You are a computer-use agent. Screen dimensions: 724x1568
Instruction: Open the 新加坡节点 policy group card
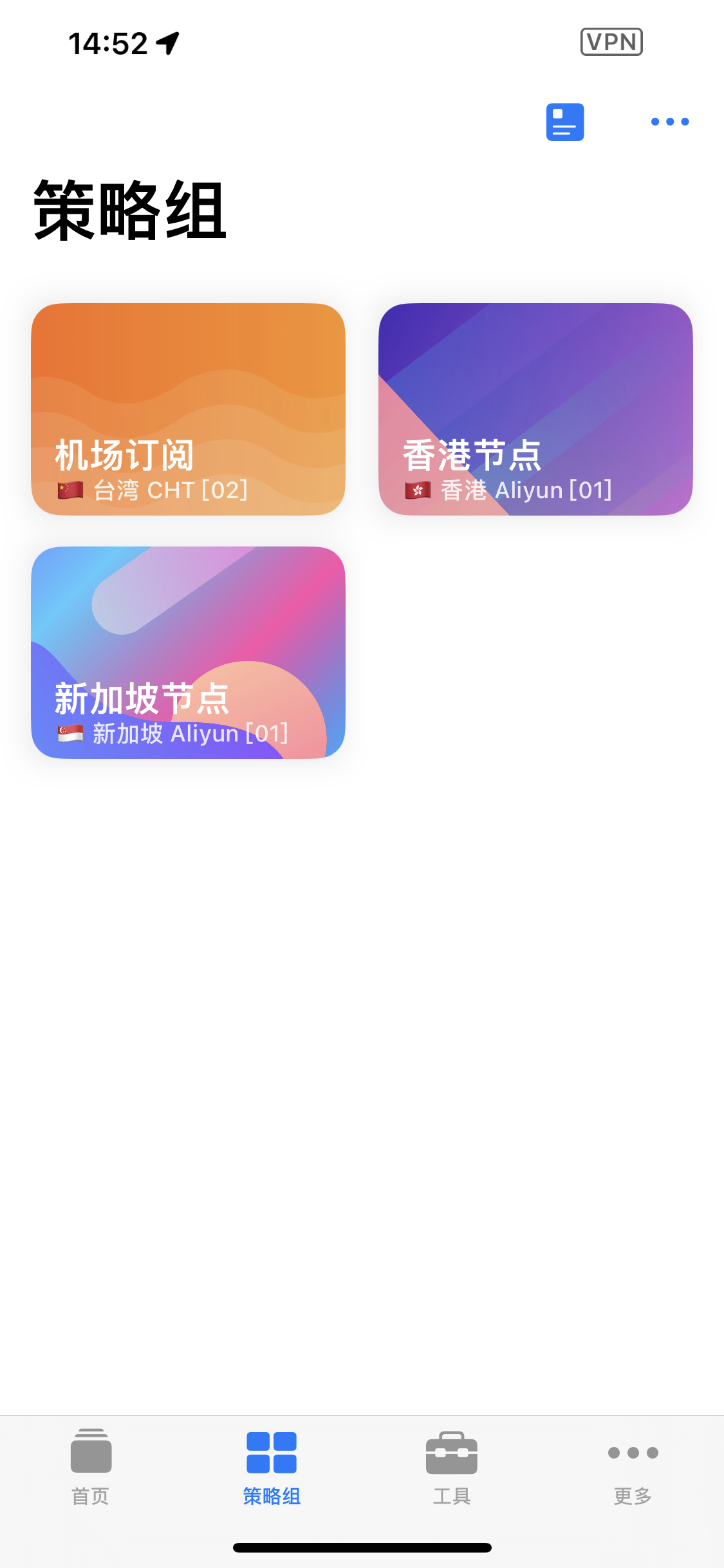[188, 652]
